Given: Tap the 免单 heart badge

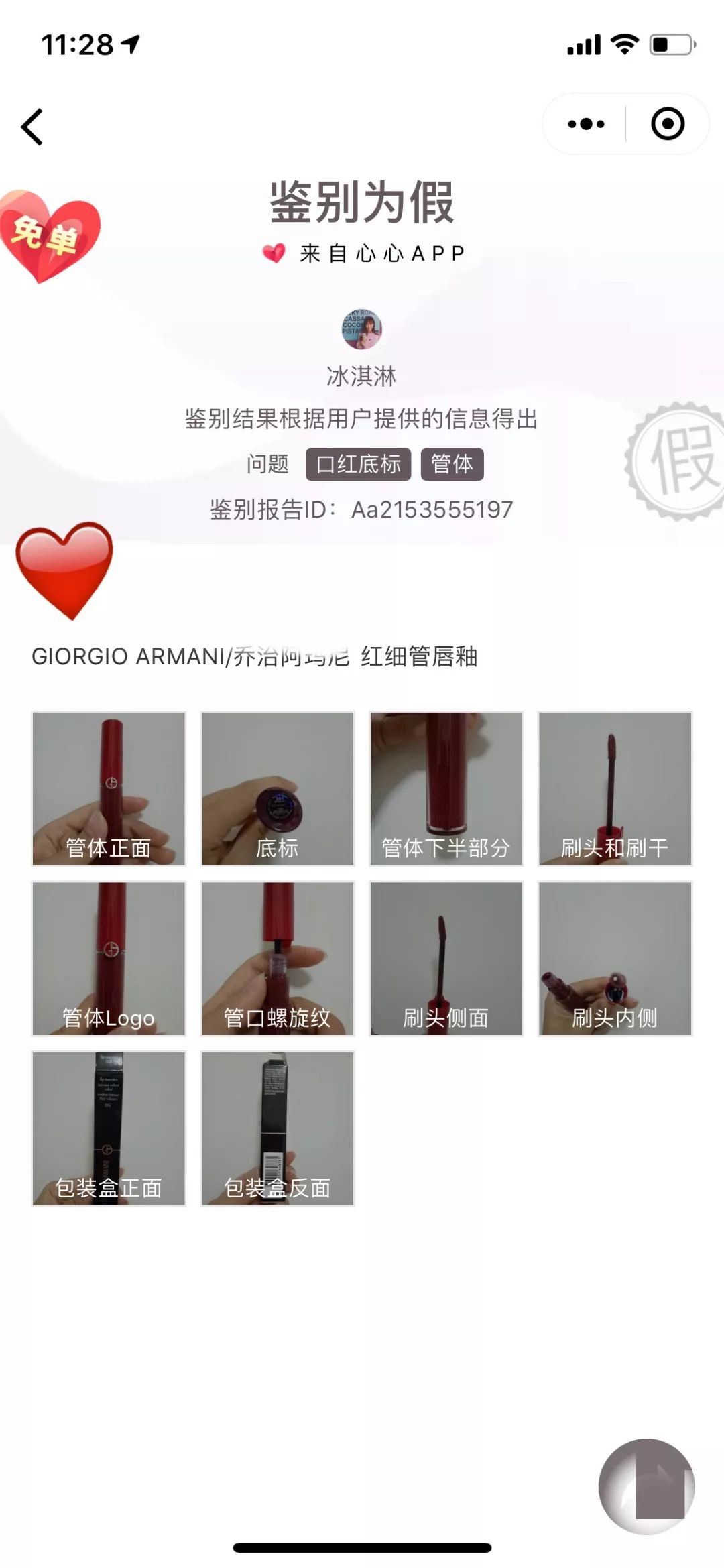Looking at the screenshot, I should [48, 236].
